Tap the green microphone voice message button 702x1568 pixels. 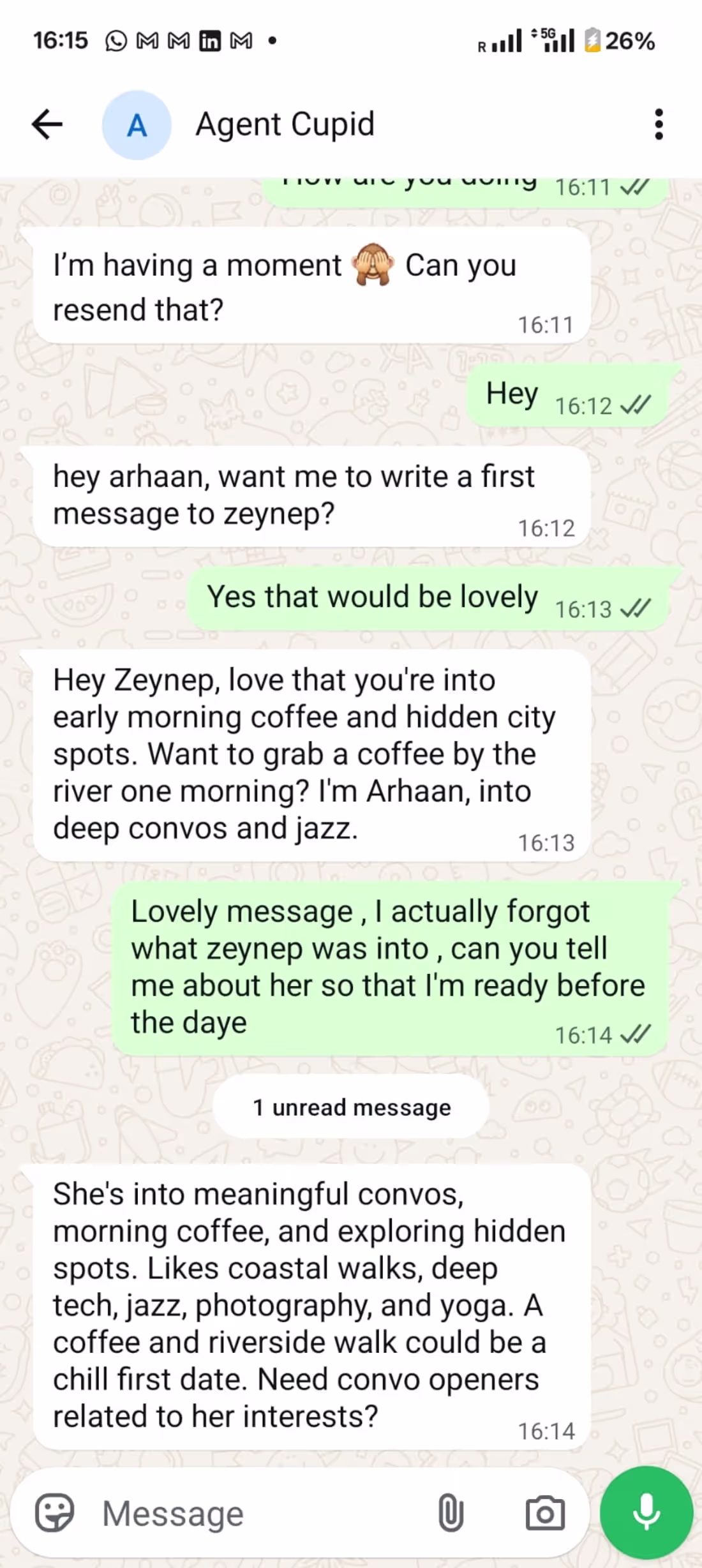(x=646, y=1512)
